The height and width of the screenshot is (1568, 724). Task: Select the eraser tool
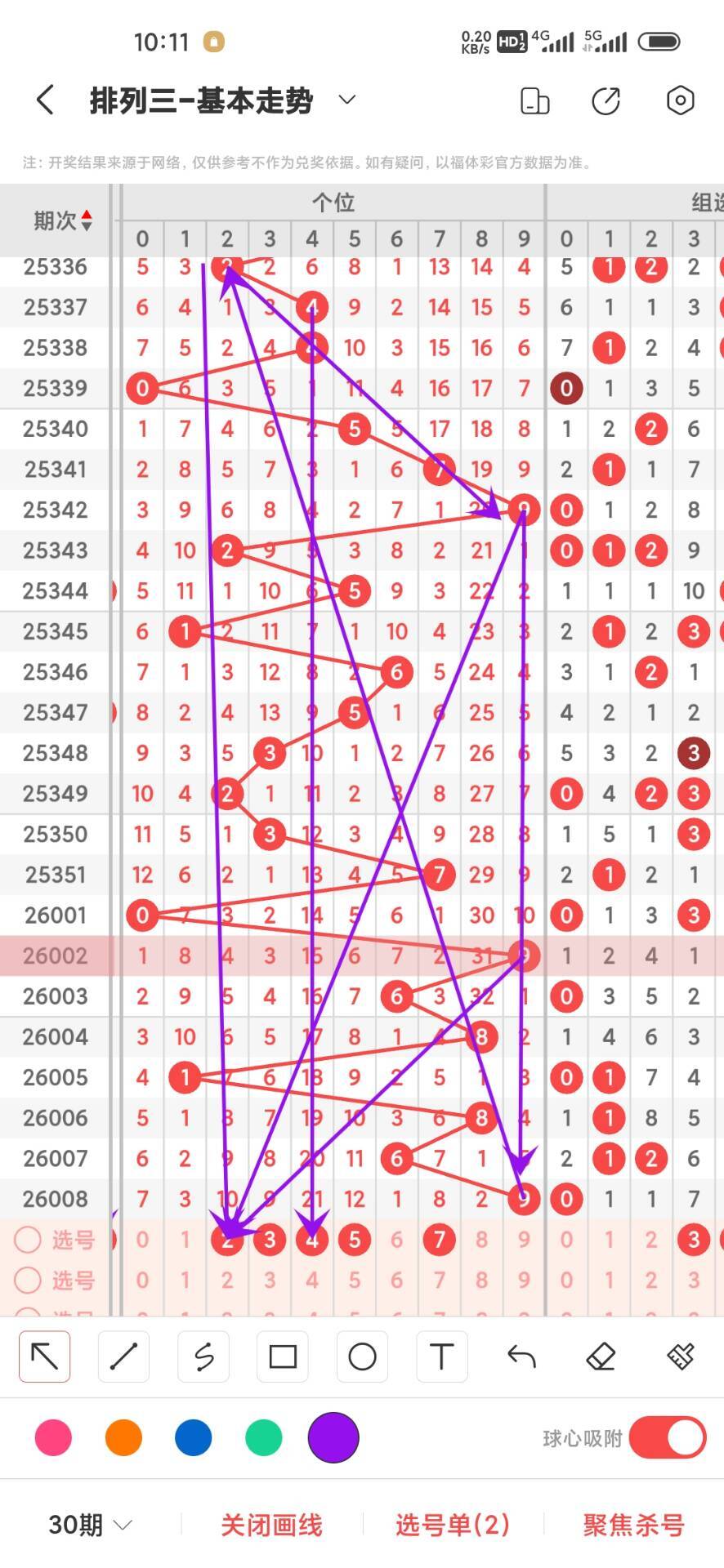click(x=601, y=1356)
